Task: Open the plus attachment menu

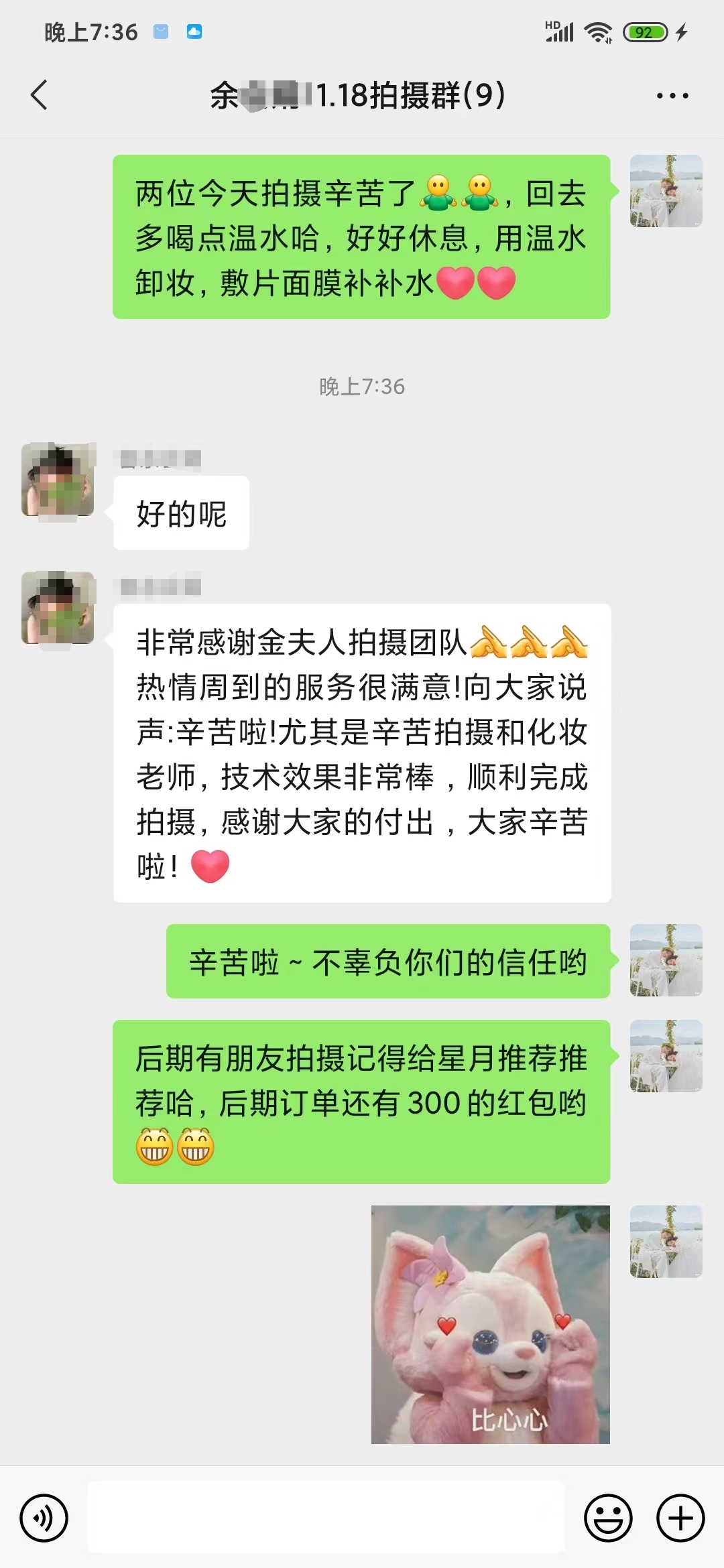Action: [x=680, y=1518]
